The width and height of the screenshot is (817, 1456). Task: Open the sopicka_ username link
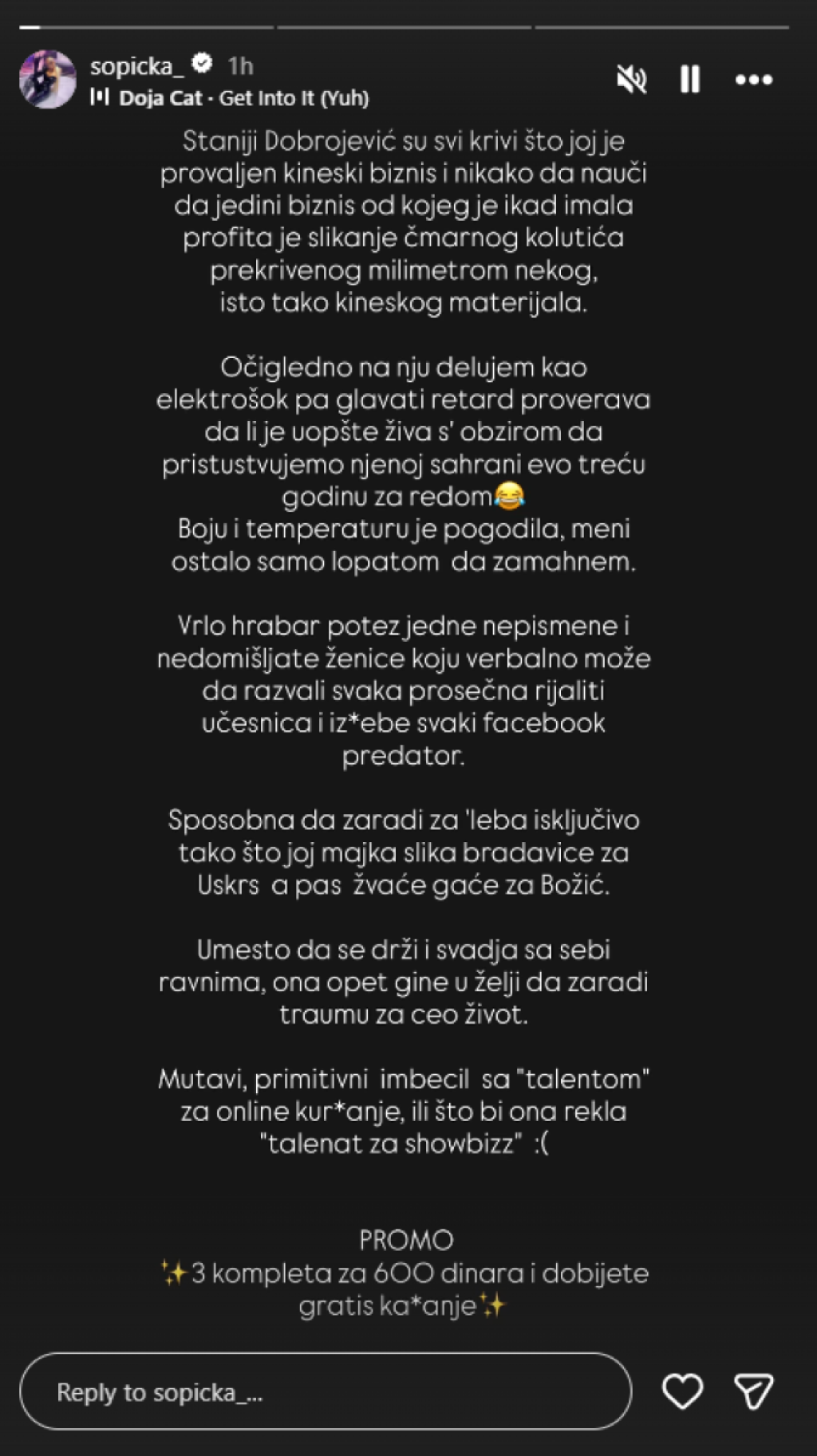[x=136, y=66]
